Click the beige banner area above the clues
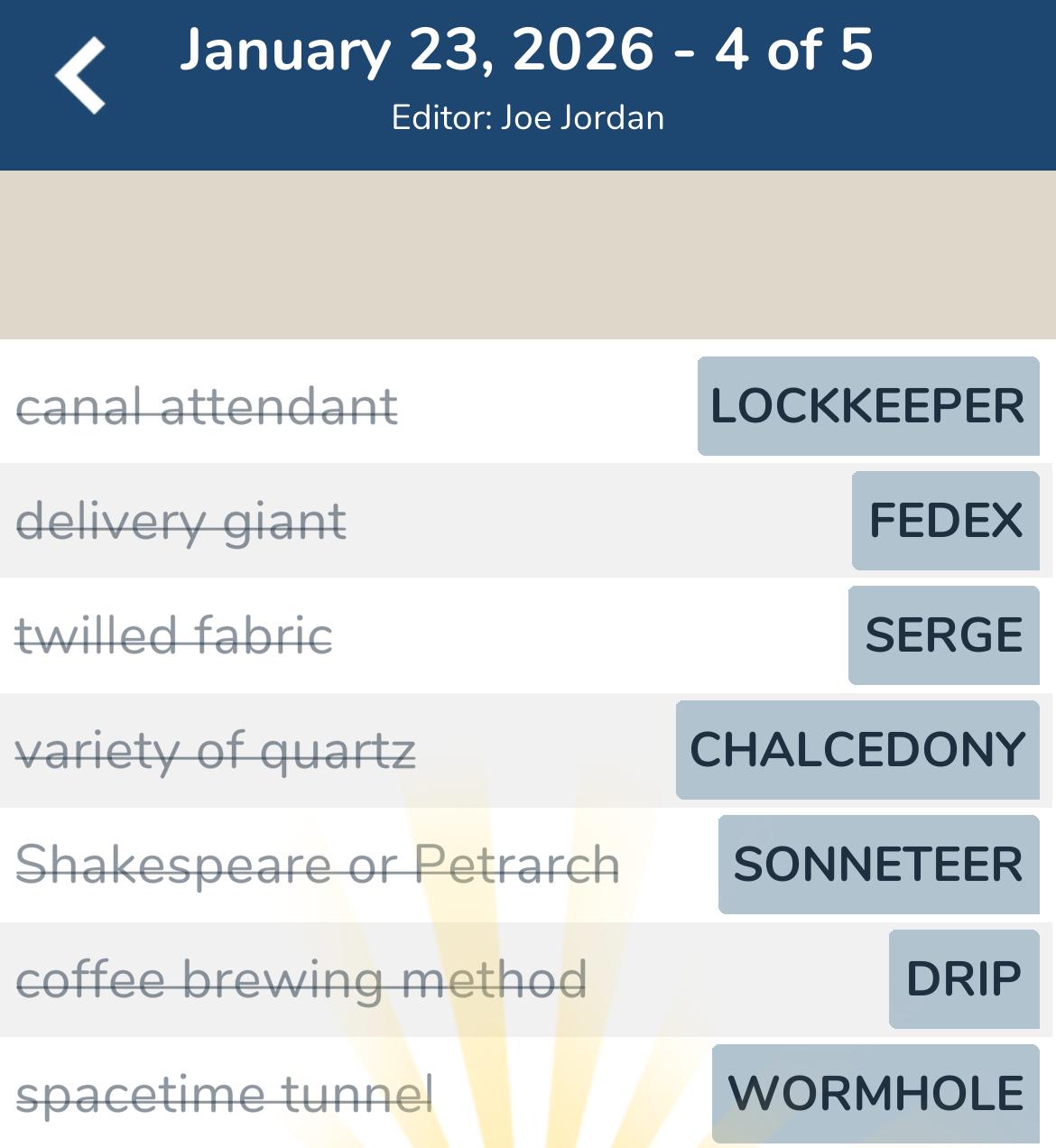The width and height of the screenshot is (1056, 1148). pyautogui.click(x=528, y=253)
